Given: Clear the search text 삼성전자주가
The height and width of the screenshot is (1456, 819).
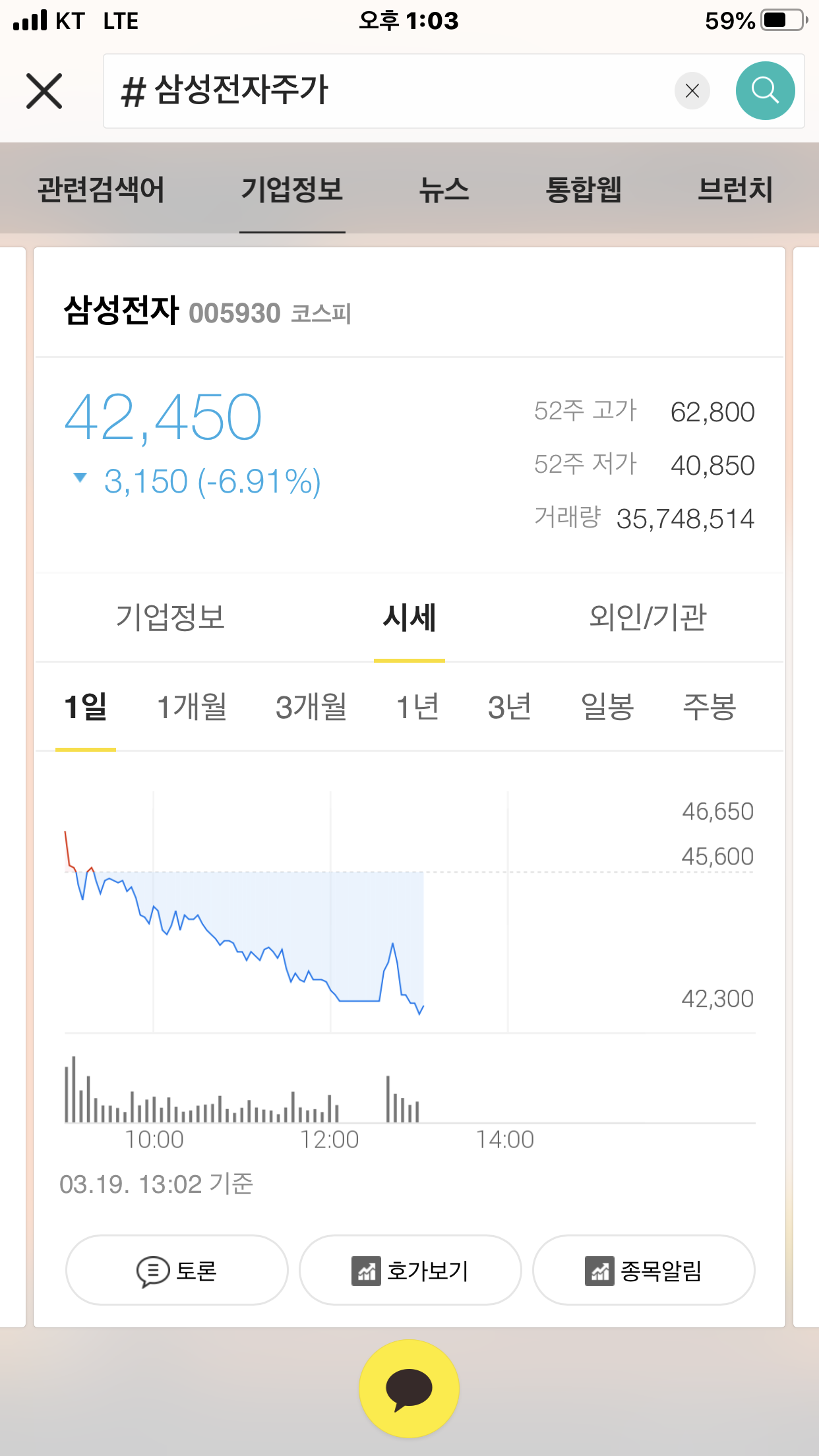Looking at the screenshot, I should [692, 91].
